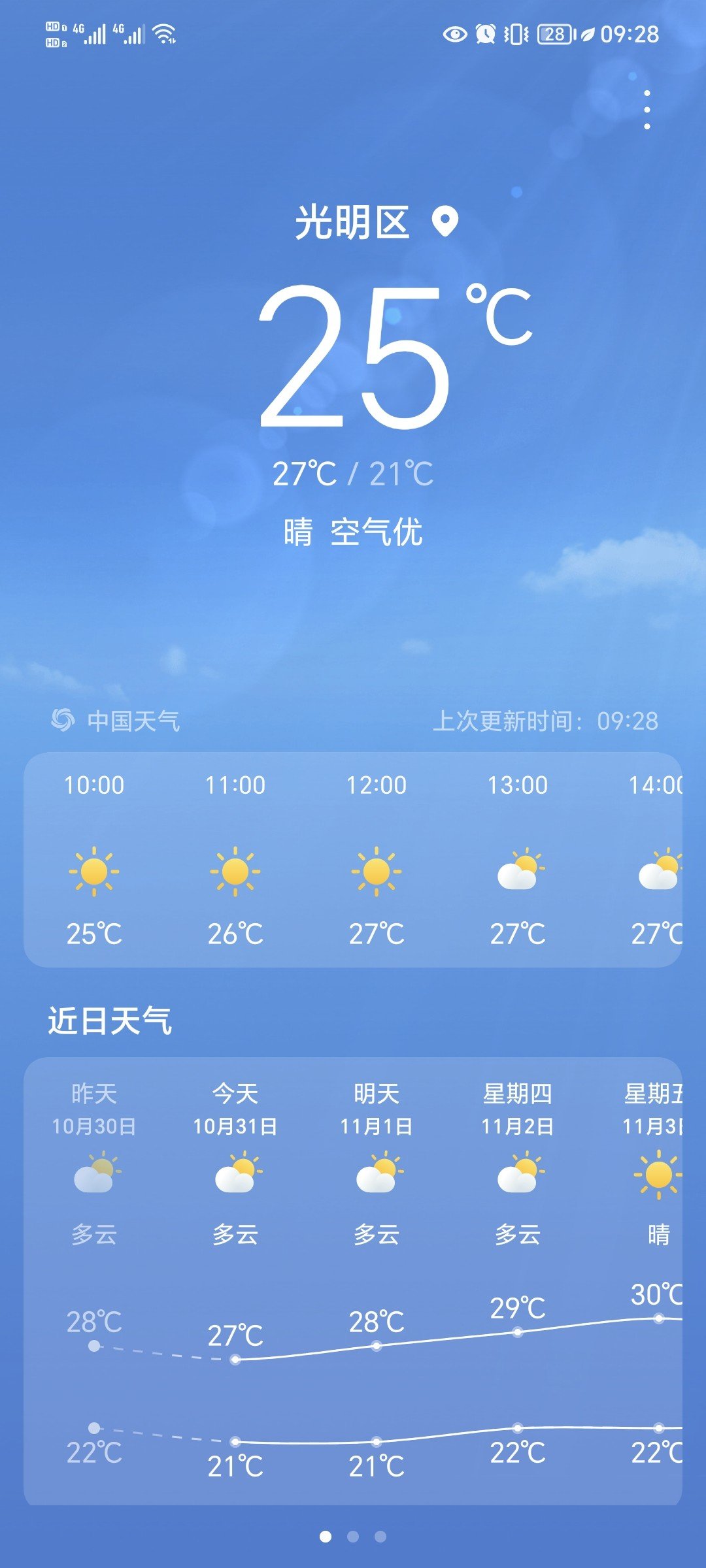The width and height of the screenshot is (706, 1568).
Task: Tap the 光明区 location name
Action: tap(352, 222)
